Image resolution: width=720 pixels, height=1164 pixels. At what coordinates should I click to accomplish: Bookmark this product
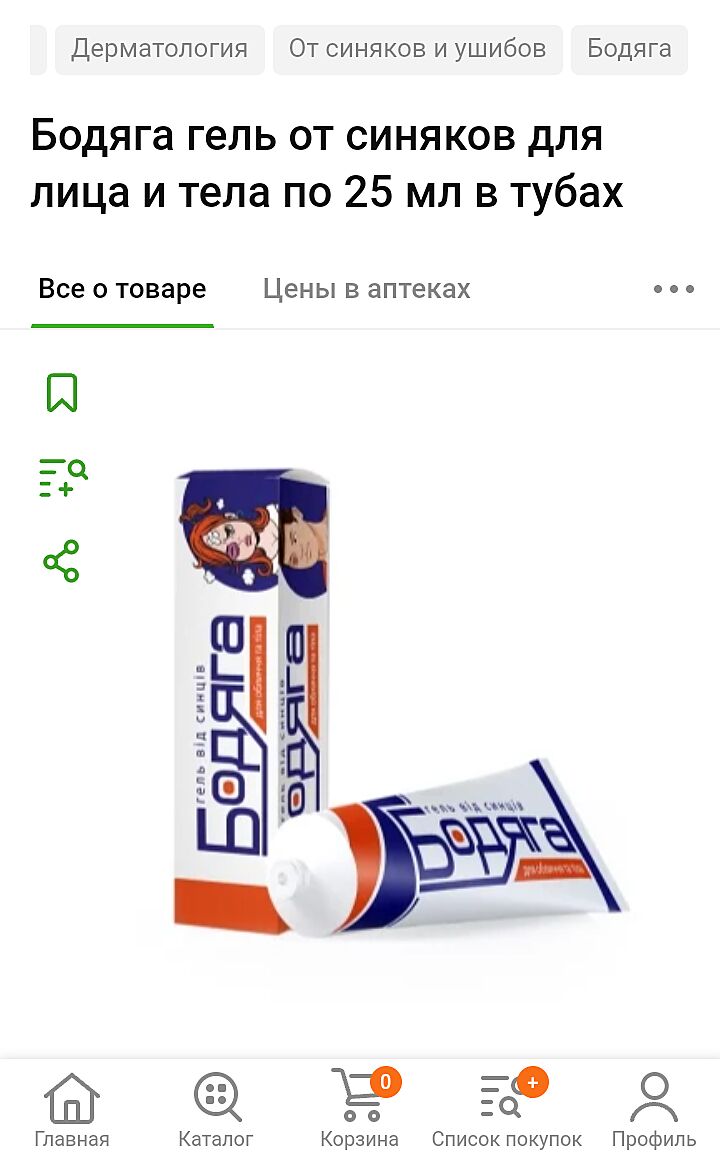point(62,393)
